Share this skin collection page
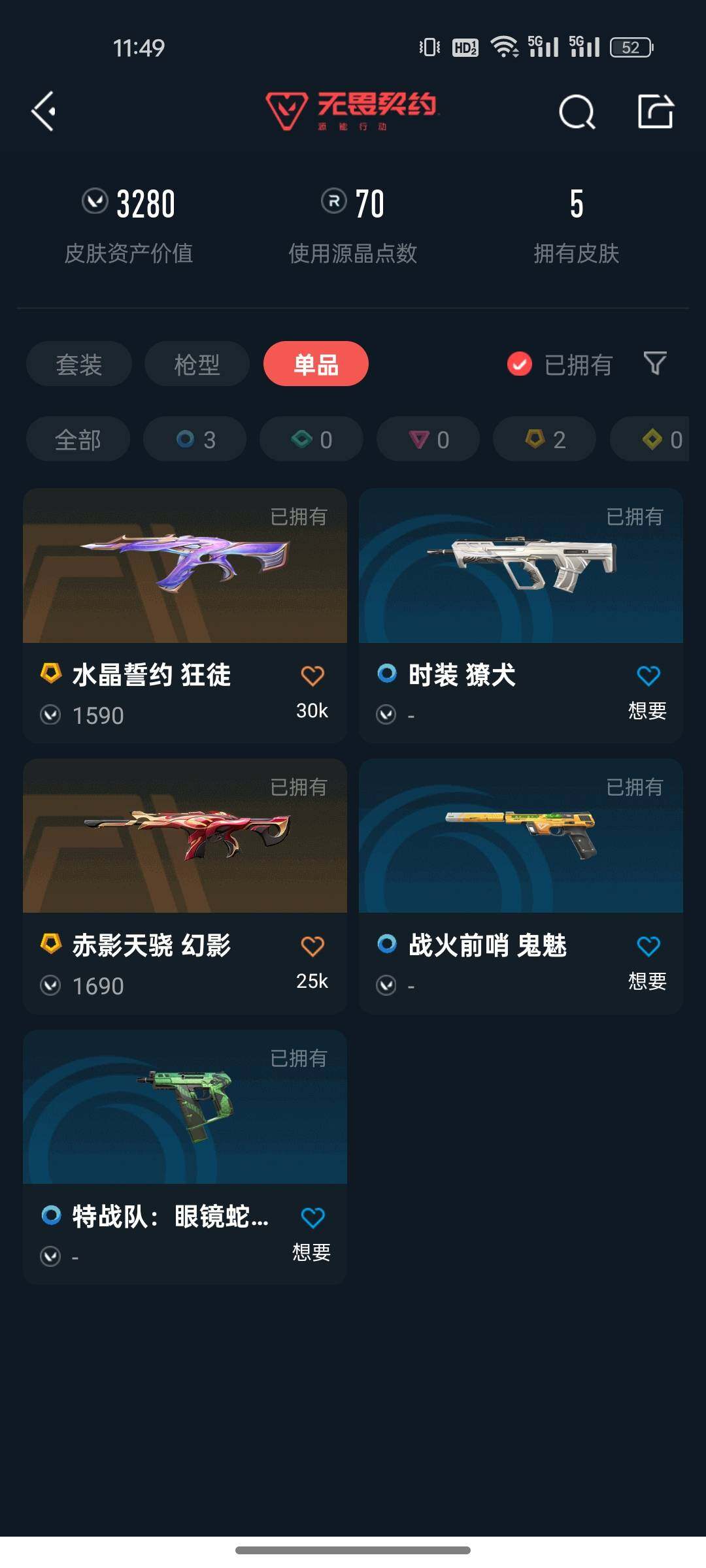 pos(655,112)
